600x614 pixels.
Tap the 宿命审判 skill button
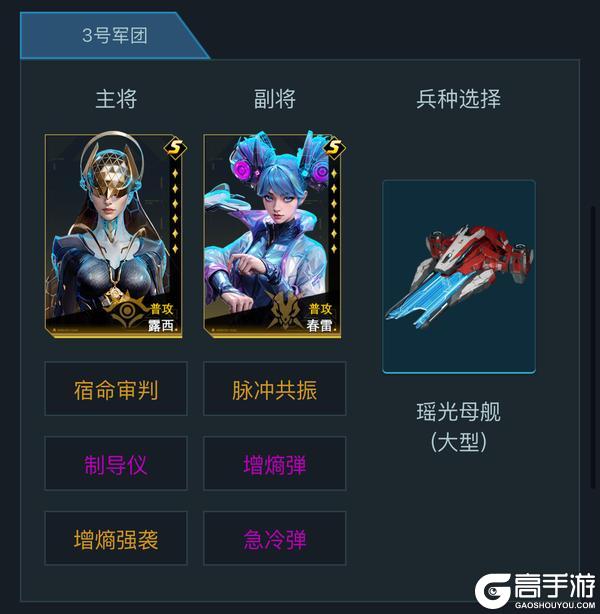click(x=116, y=389)
